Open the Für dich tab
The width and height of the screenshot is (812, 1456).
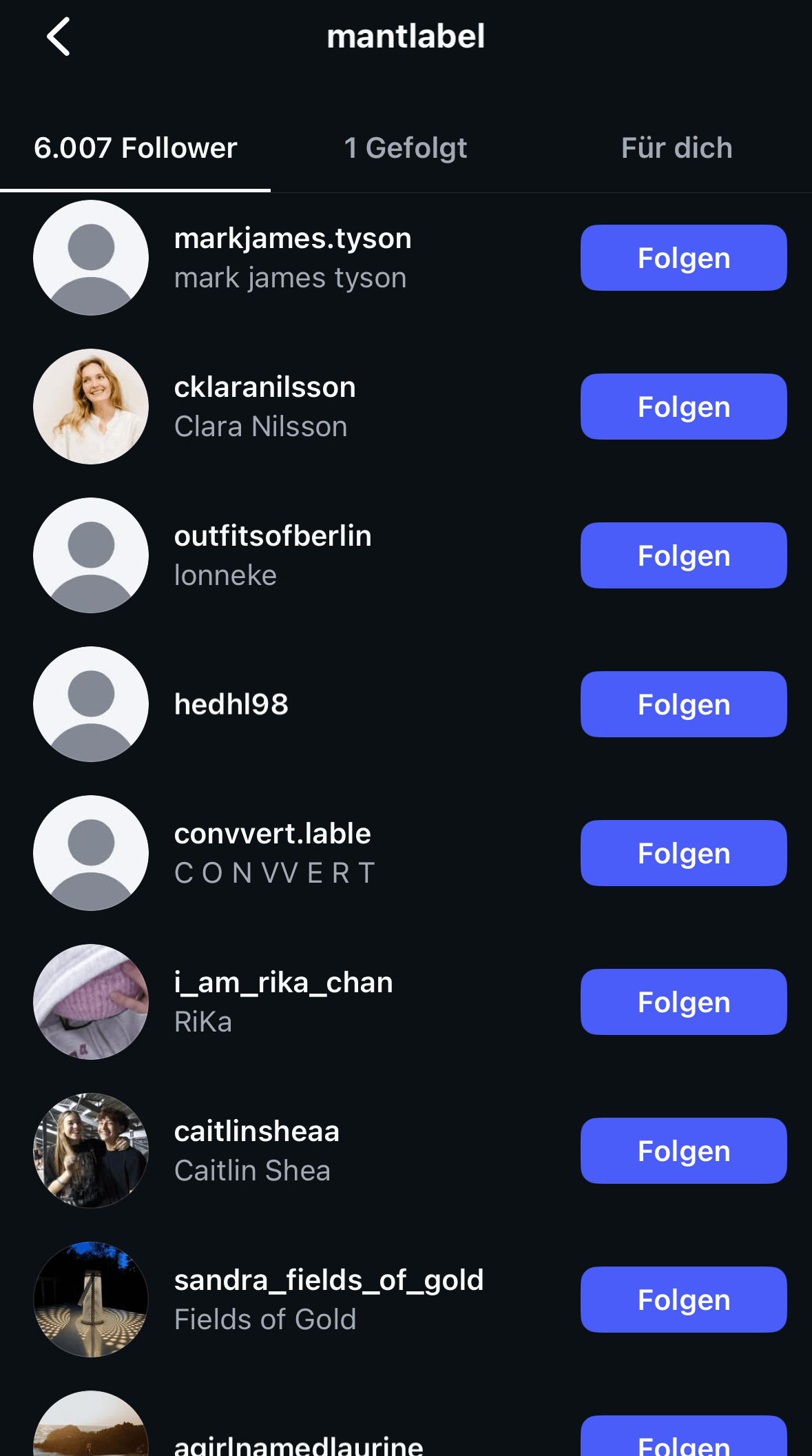point(676,148)
